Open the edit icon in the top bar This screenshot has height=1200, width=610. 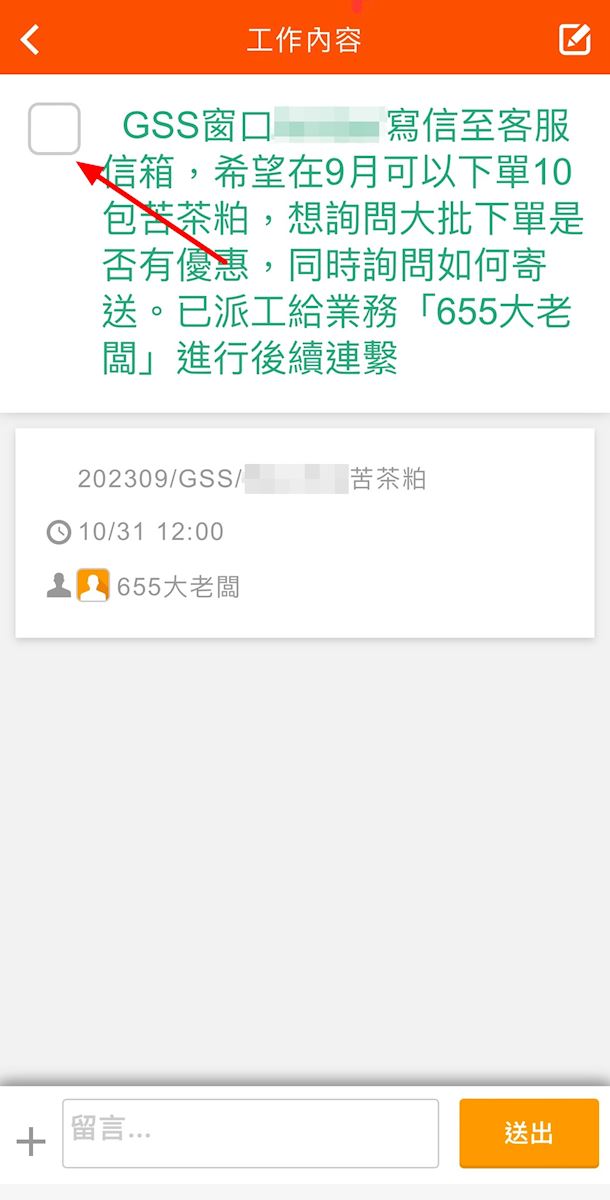(574, 39)
